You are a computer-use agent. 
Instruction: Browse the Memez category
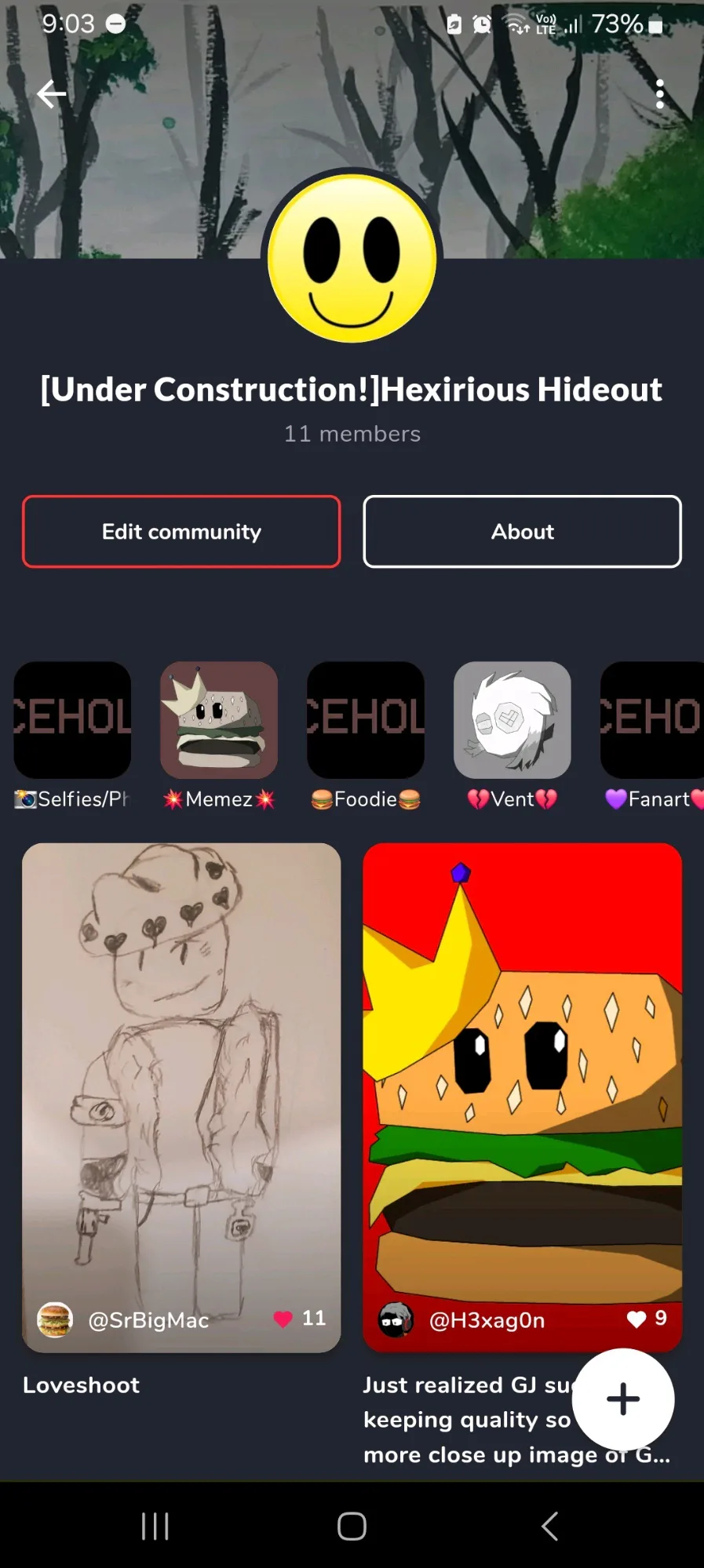219,720
